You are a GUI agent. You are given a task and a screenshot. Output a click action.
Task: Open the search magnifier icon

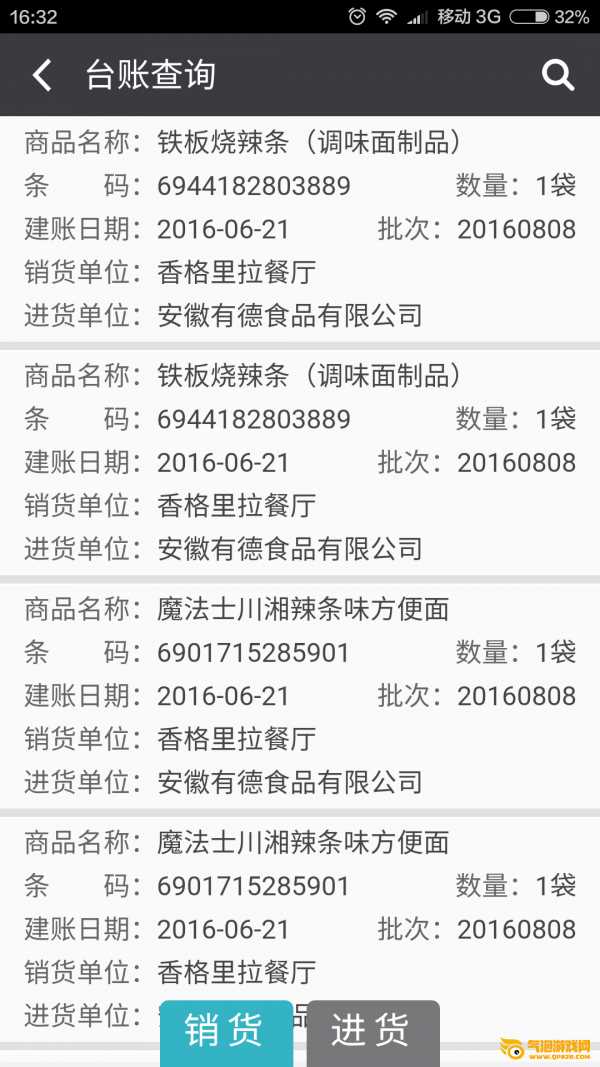click(557, 75)
